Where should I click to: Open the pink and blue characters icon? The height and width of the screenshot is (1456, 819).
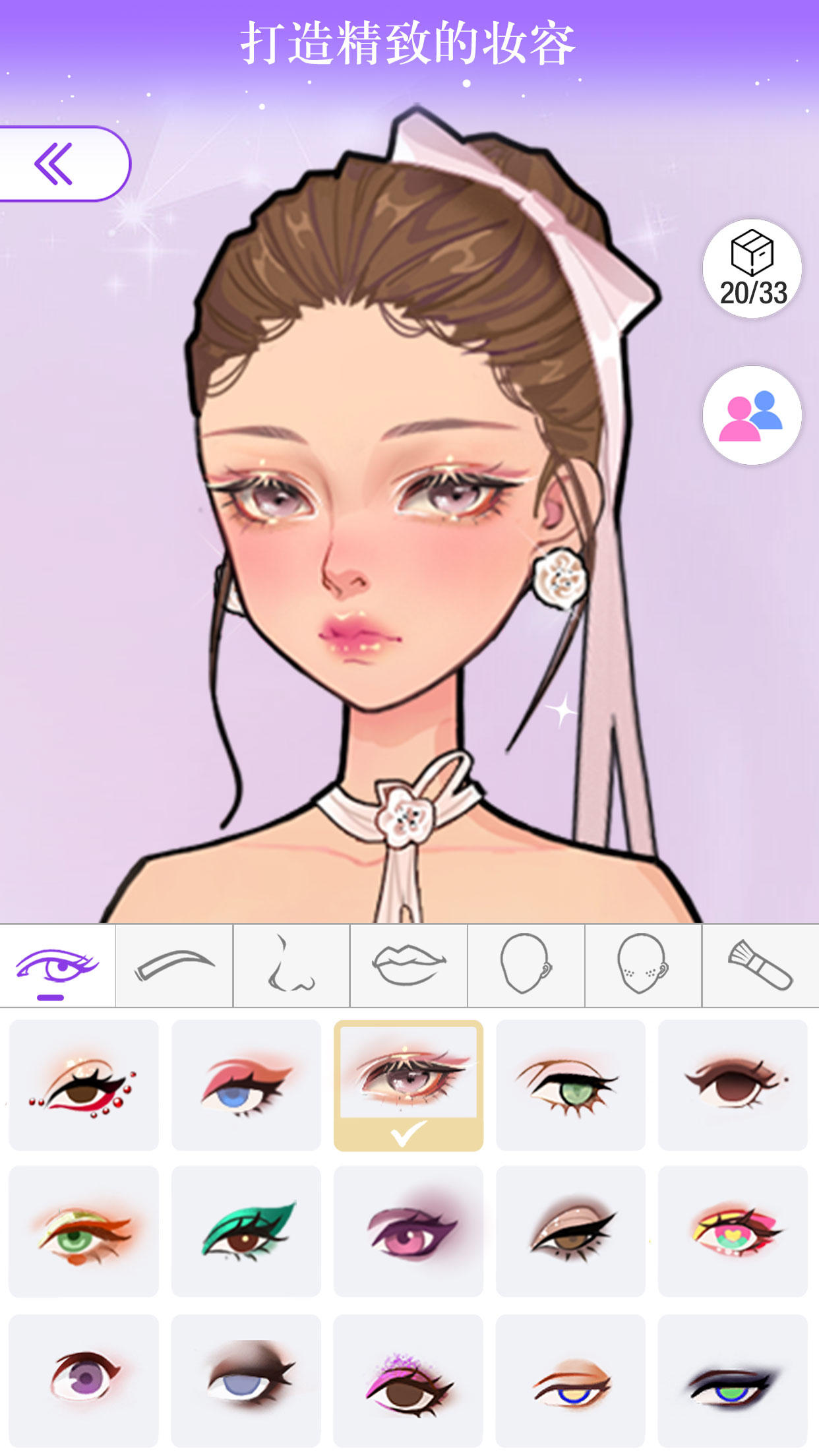752,415
